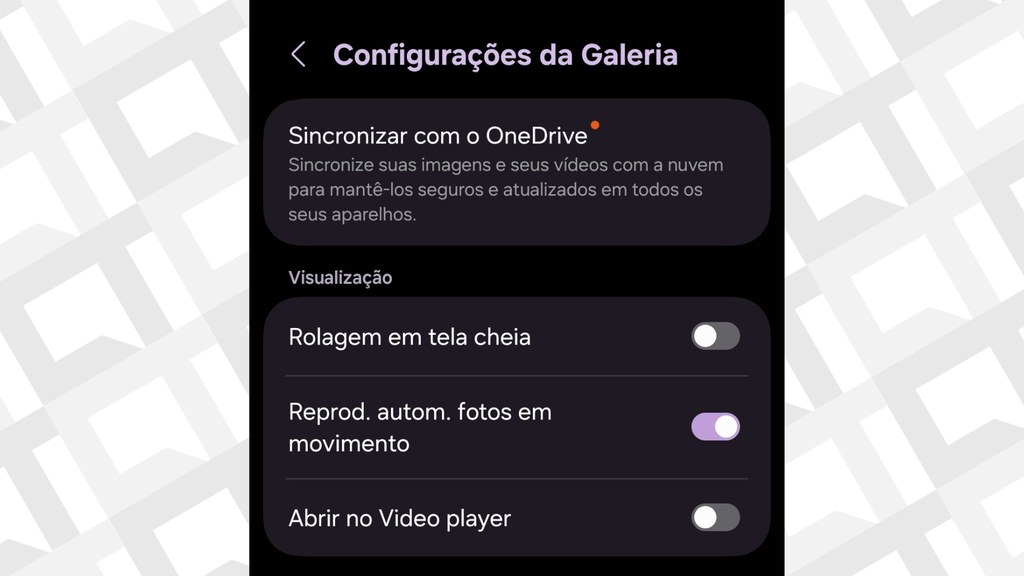Turn on Abrir no Video player

pyautogui.click(x=715, y=517)
